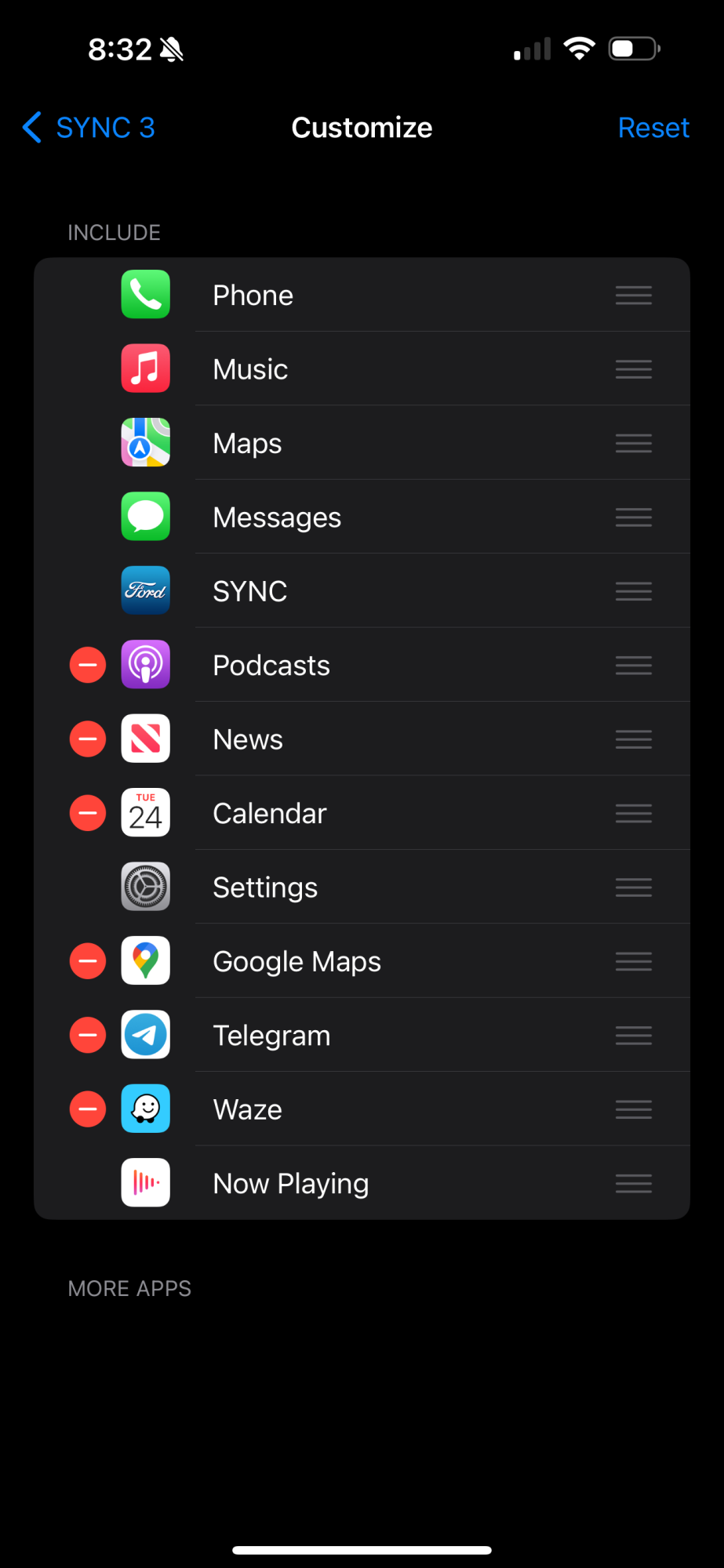Go back to SYNC 3

pos(89,128)
